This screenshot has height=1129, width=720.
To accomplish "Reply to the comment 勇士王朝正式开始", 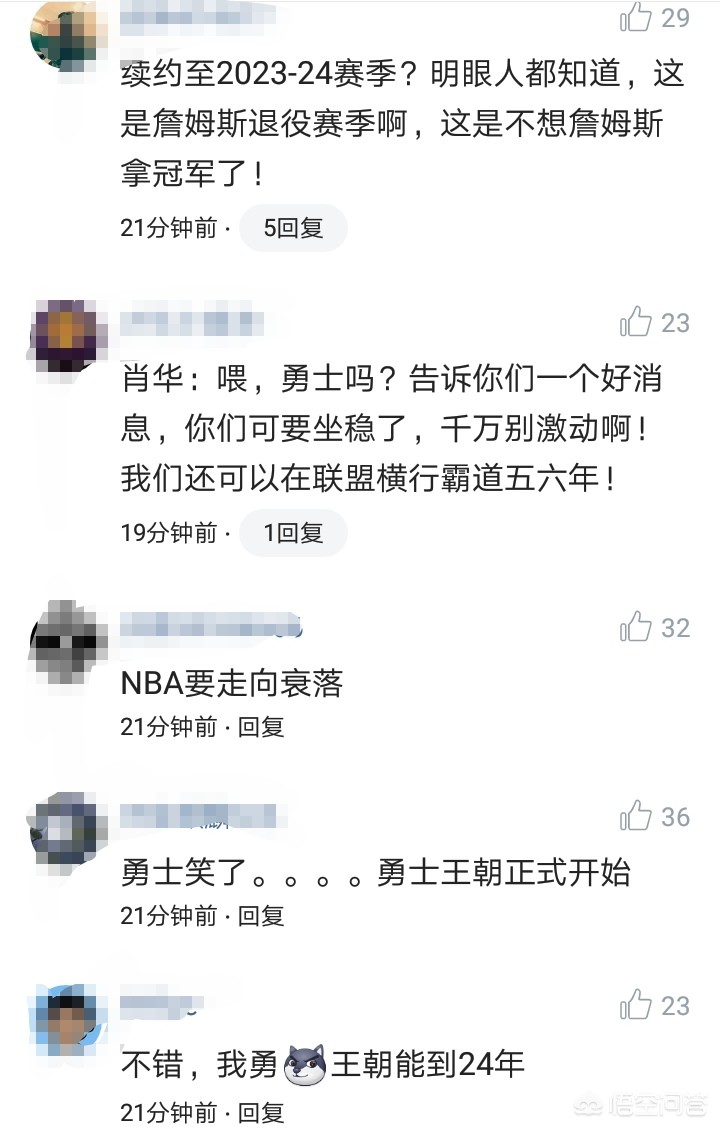I will point(261,914).
